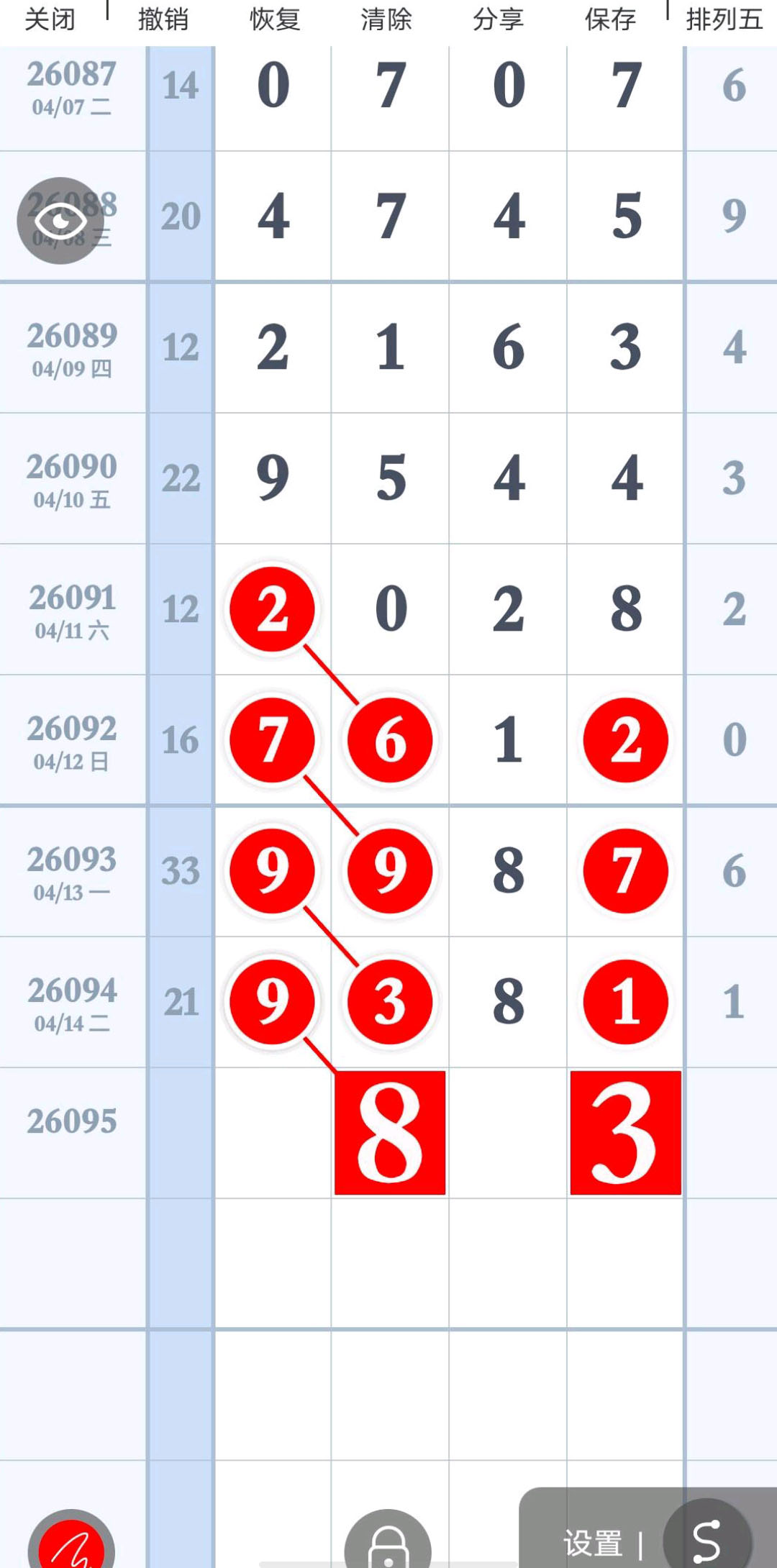Save the chart with 保存
Viewport: 777px width, 1568px height.
(610, 19)
